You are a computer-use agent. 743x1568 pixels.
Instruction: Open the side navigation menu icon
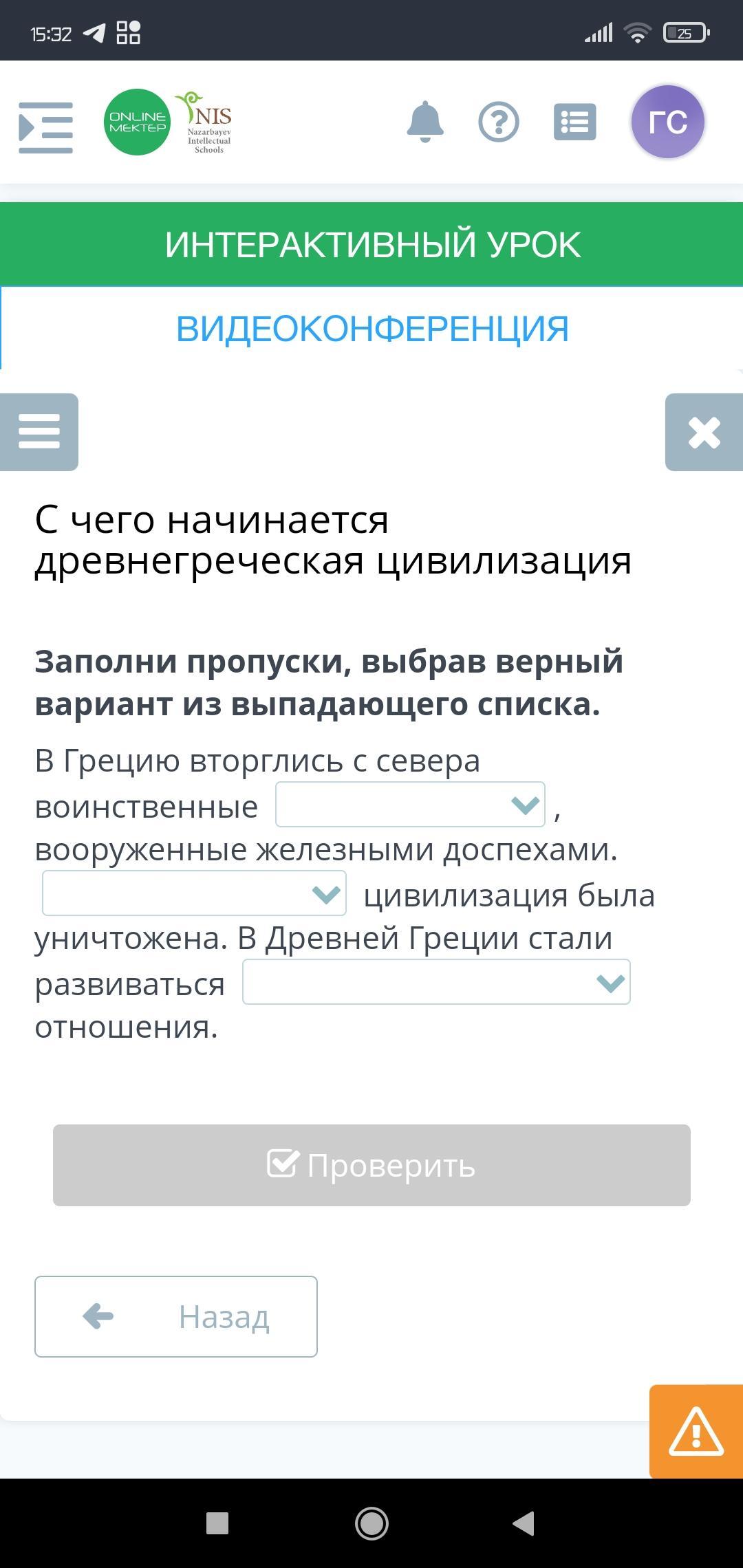45,127
